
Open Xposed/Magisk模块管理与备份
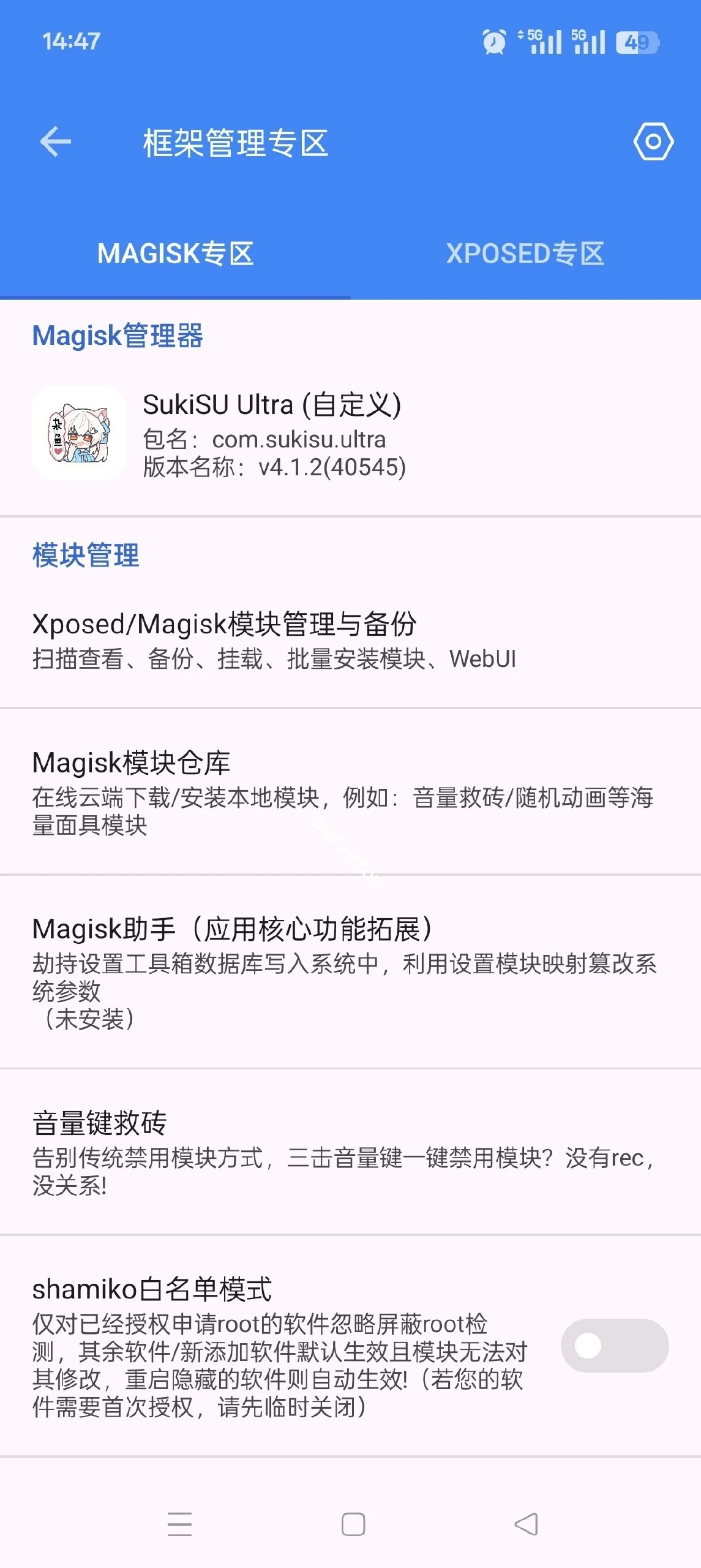pyautogui.click(x=350, y=640)
